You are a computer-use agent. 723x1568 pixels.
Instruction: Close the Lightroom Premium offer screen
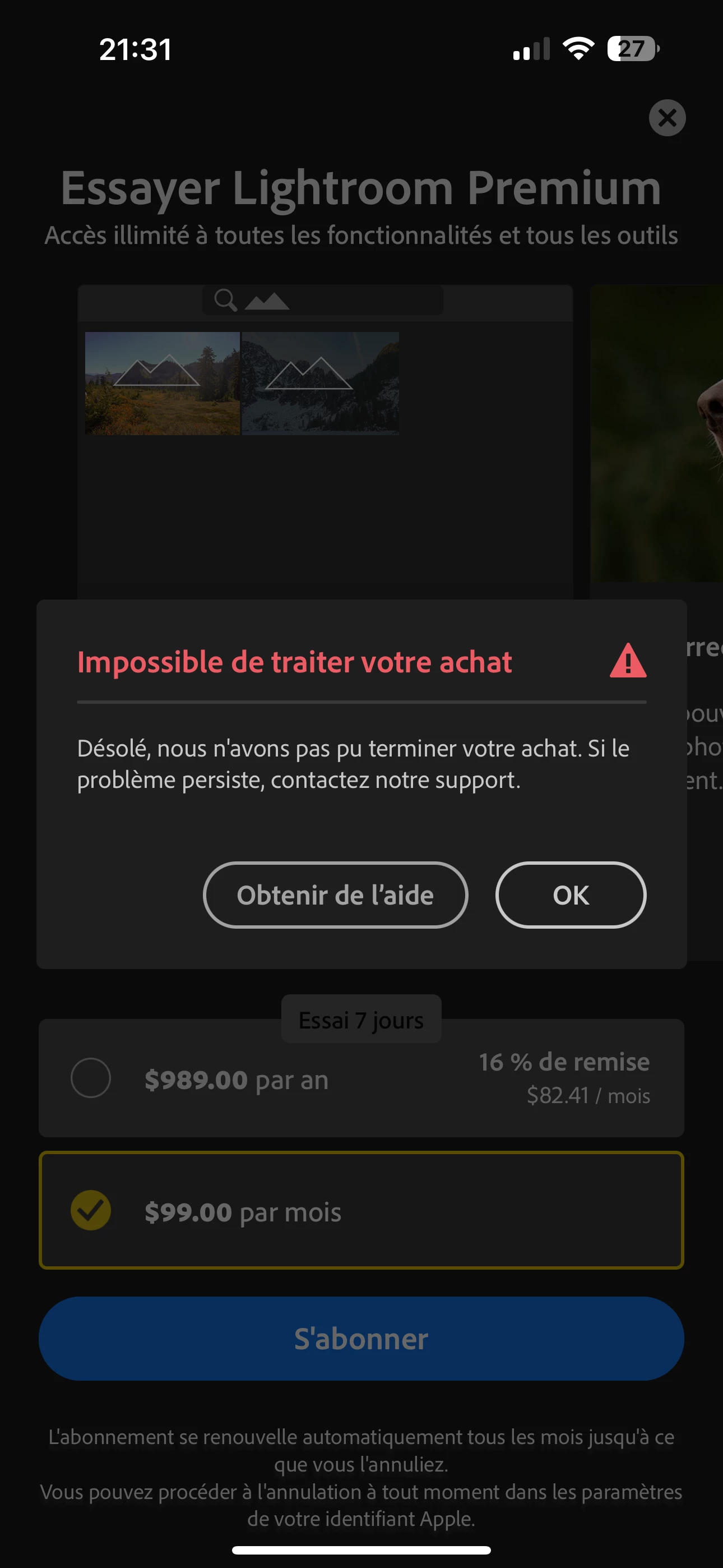(x=667, y=117)
